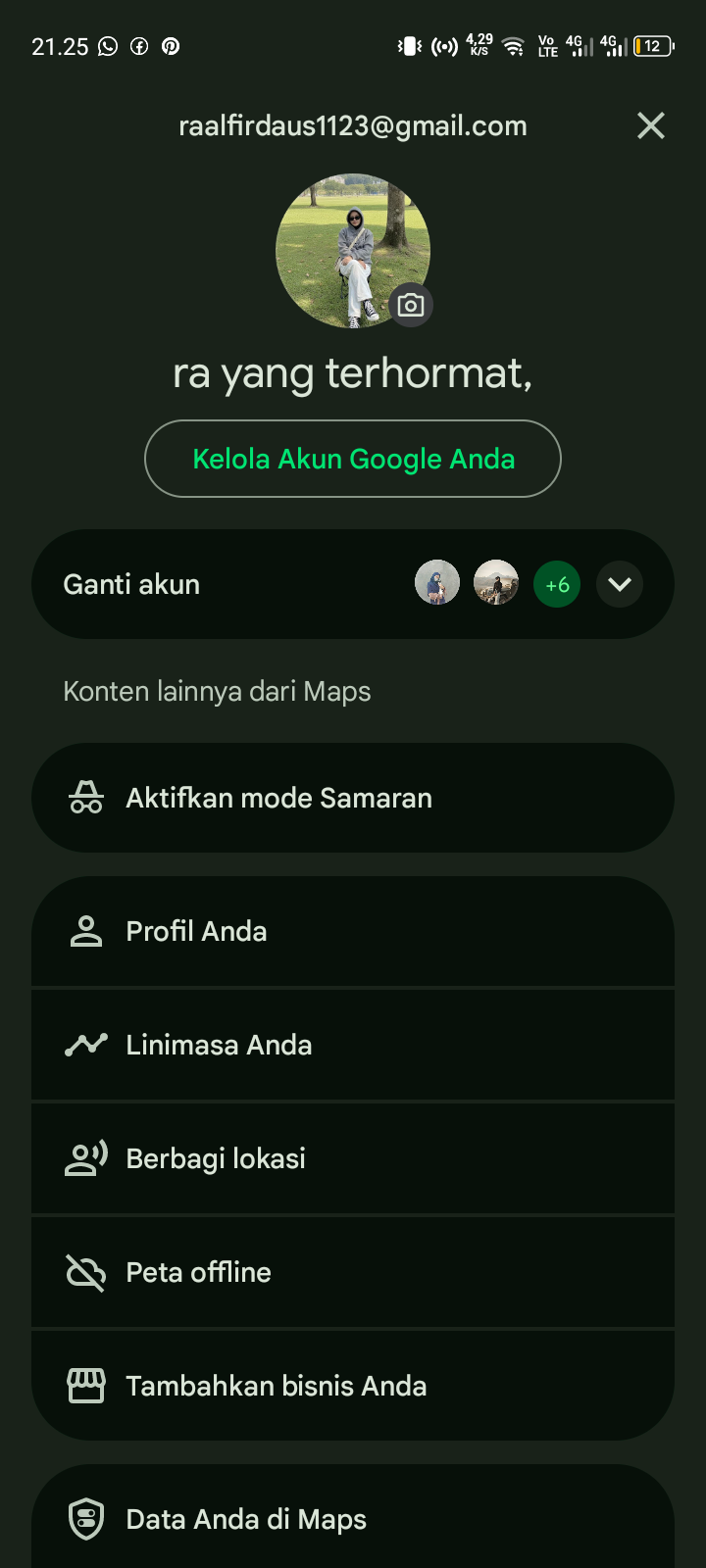The image size is (706, 1568).
Task: Select the +6 more accounts badge
Action: [557, 585]
